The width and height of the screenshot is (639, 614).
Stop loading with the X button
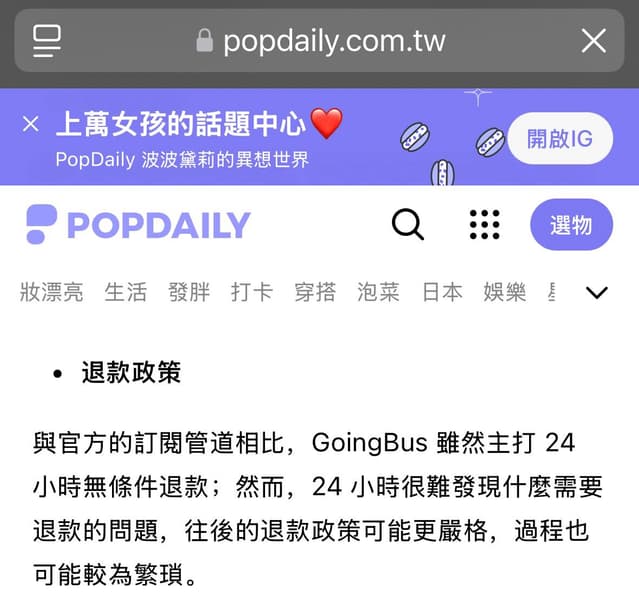pos(593,41)
